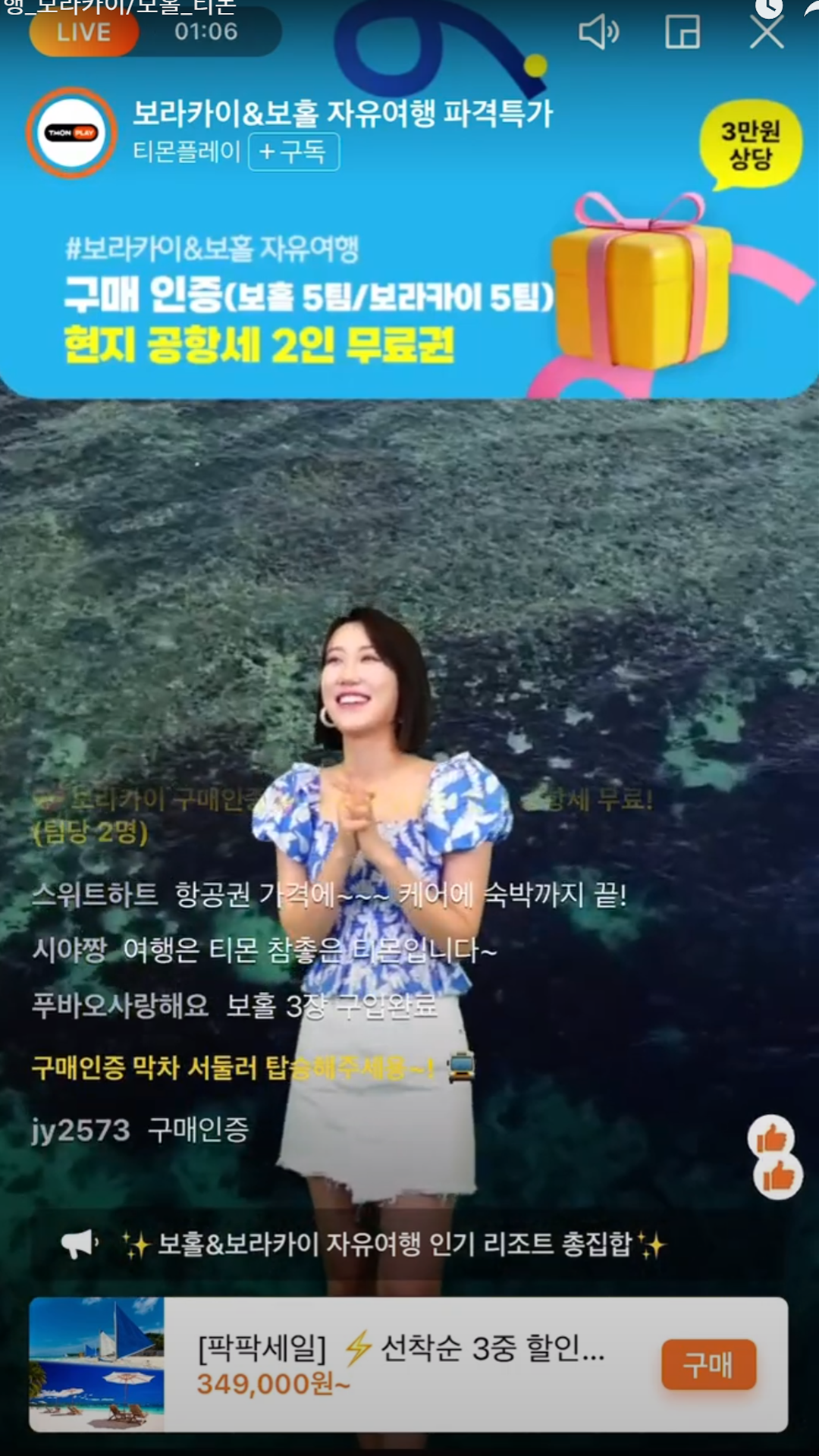The height and width of the screenshot is (1456, 819).
Task: Switch to picture-in-picture mode
Action: coord(682,33)
